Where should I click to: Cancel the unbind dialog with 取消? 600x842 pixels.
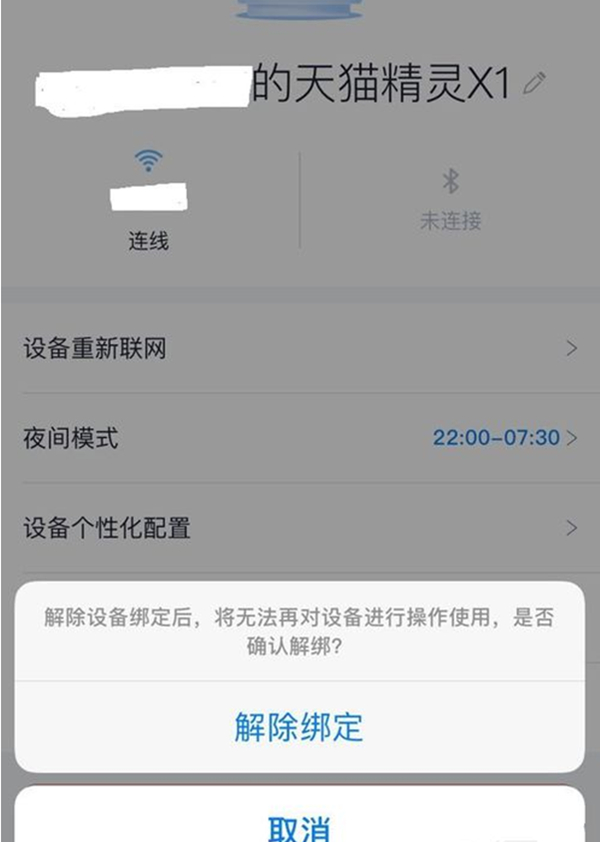[299, 824]
